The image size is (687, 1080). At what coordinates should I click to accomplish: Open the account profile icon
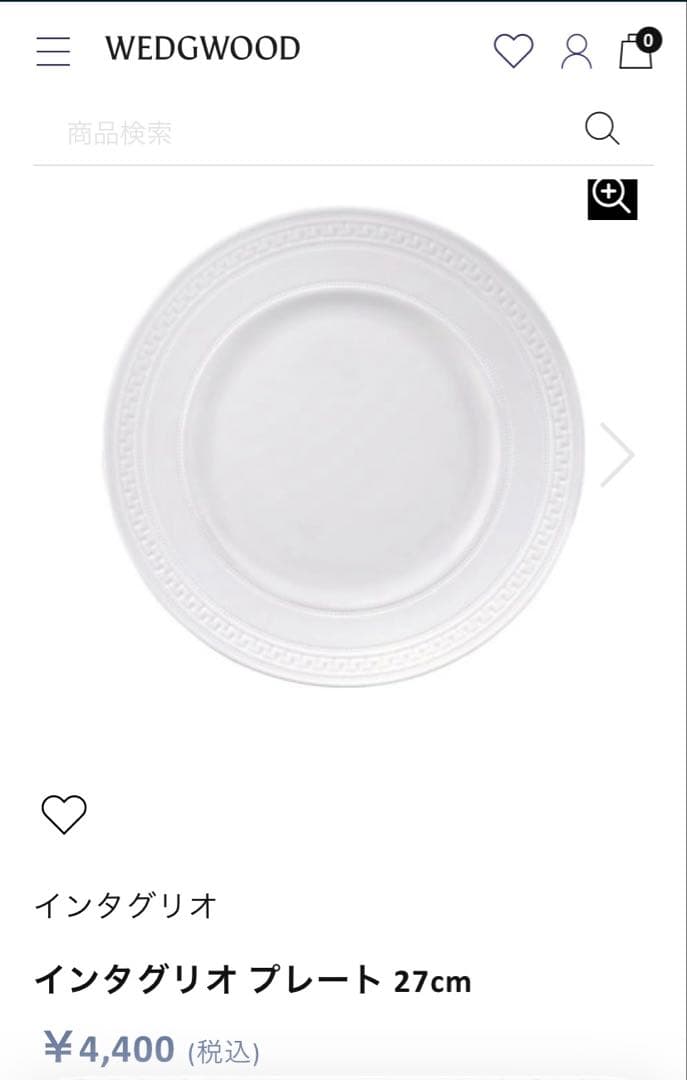pyautogui.click(x=576, y=51)
